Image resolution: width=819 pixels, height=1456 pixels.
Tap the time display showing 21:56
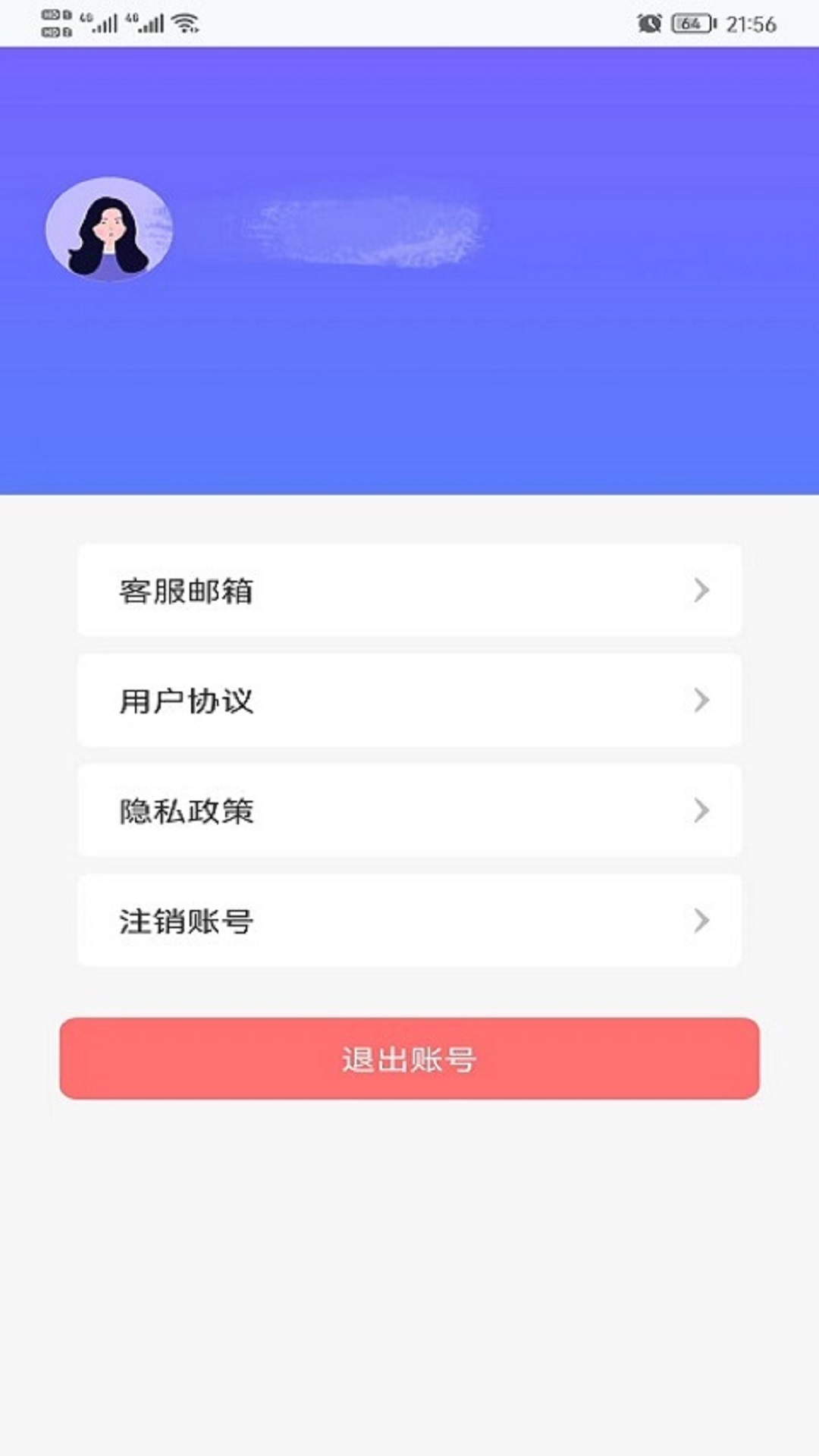pyautogui.click(x=747, y=23)
